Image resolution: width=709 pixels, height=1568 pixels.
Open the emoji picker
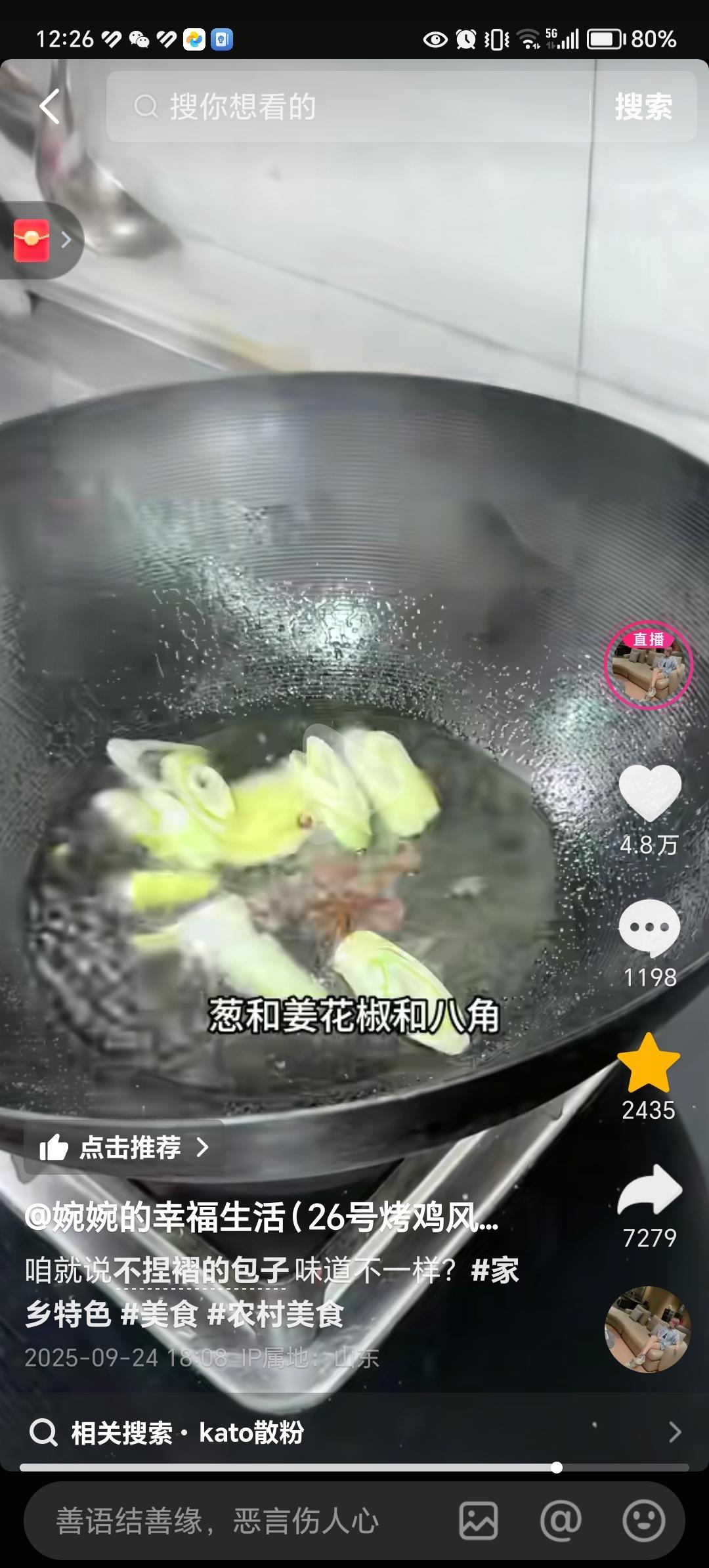tap(643, 1521)
